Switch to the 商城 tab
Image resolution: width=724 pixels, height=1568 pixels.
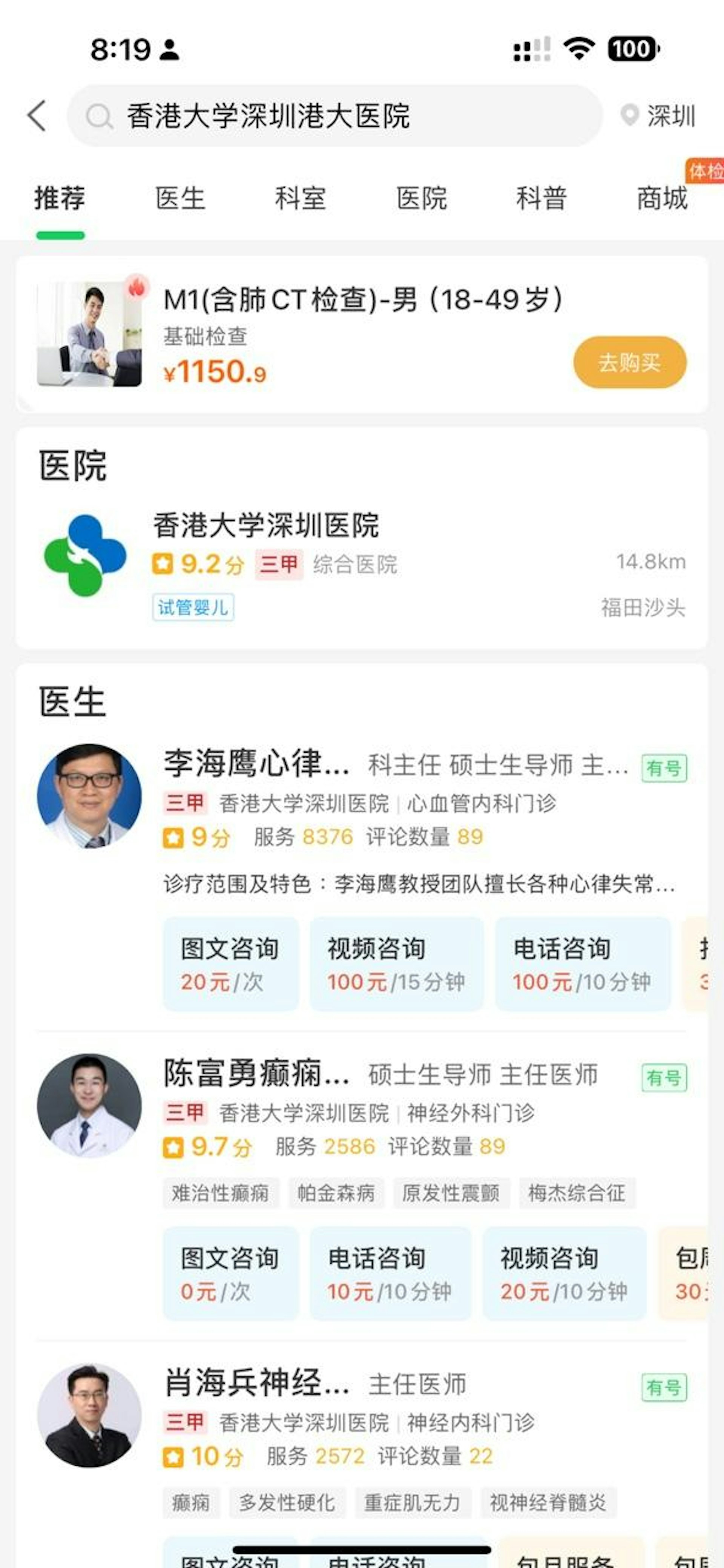point(661,198)
